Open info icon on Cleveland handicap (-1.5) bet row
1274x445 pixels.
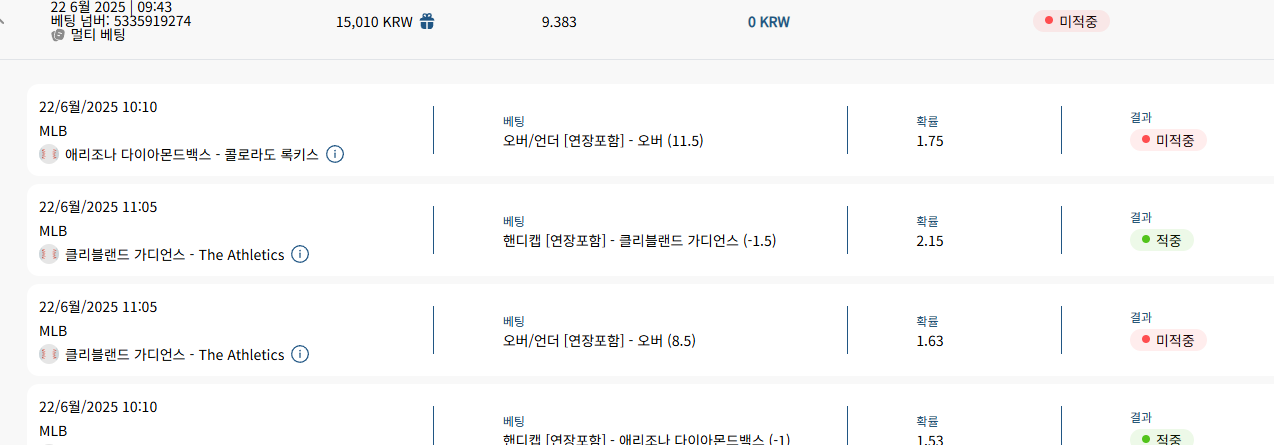[300, 254]
